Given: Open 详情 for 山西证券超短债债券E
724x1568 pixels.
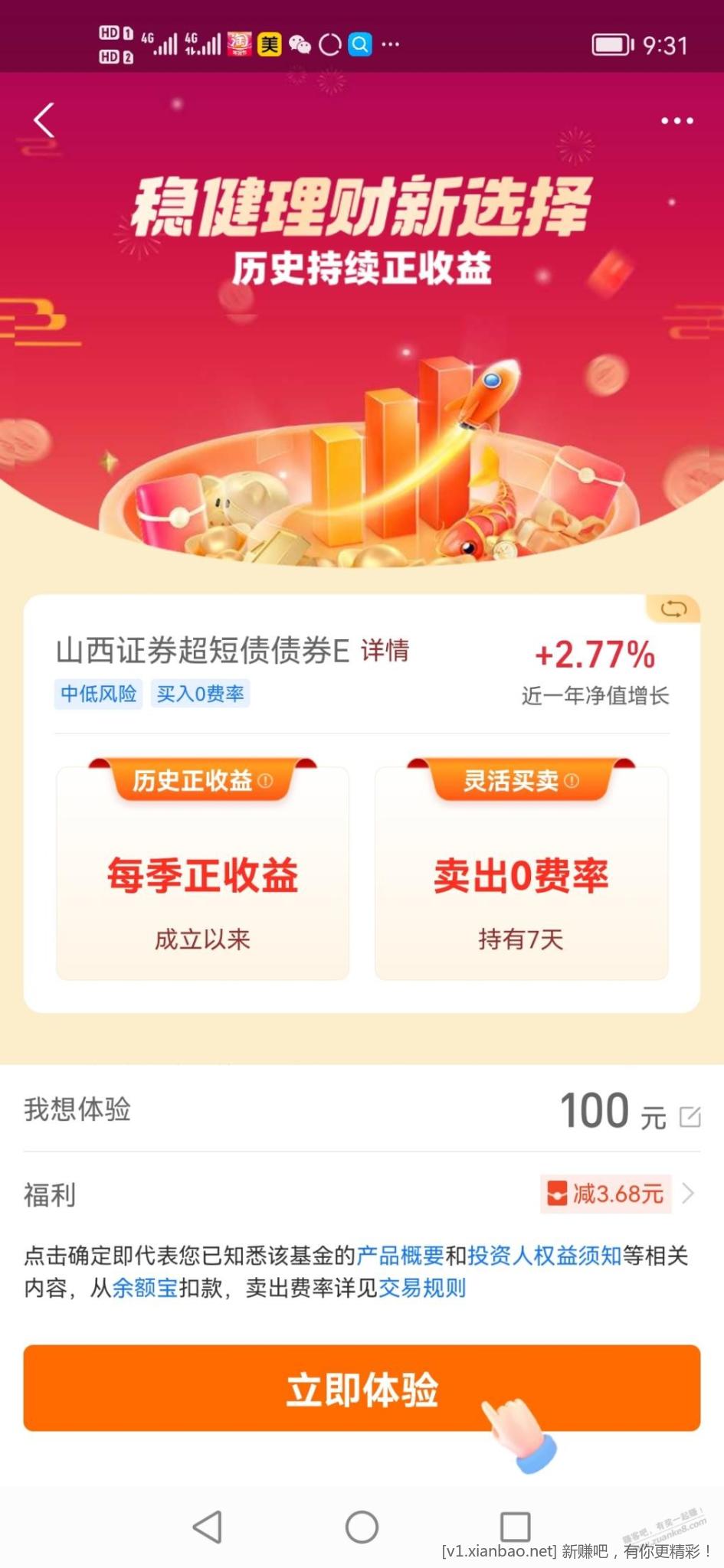Looking at the screenshot, I should pyautogui.click(x=385, y=651).
